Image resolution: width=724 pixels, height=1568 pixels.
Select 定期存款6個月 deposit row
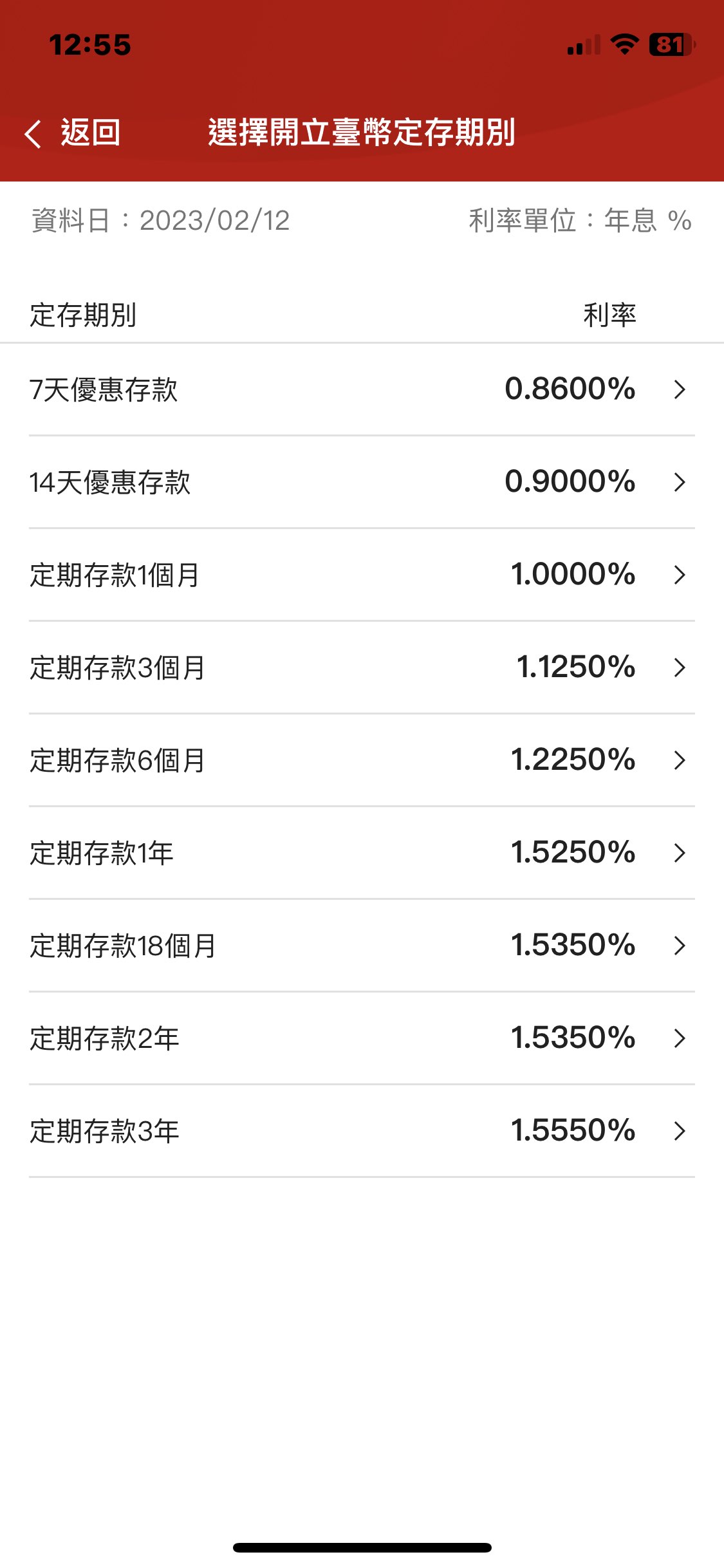point(360,760)
